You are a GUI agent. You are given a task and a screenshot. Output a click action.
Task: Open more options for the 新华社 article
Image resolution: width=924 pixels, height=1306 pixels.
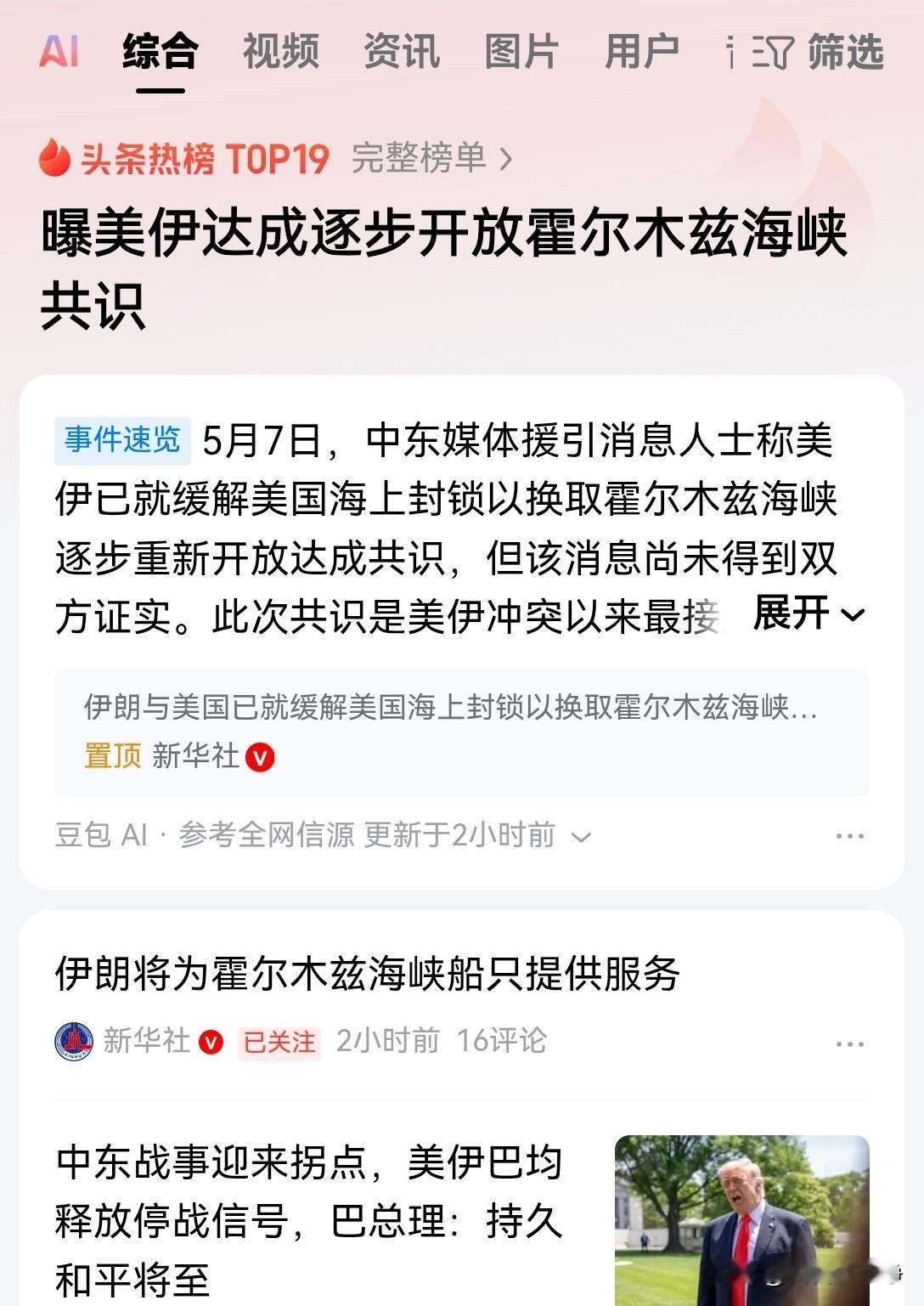pos(849,1044)
